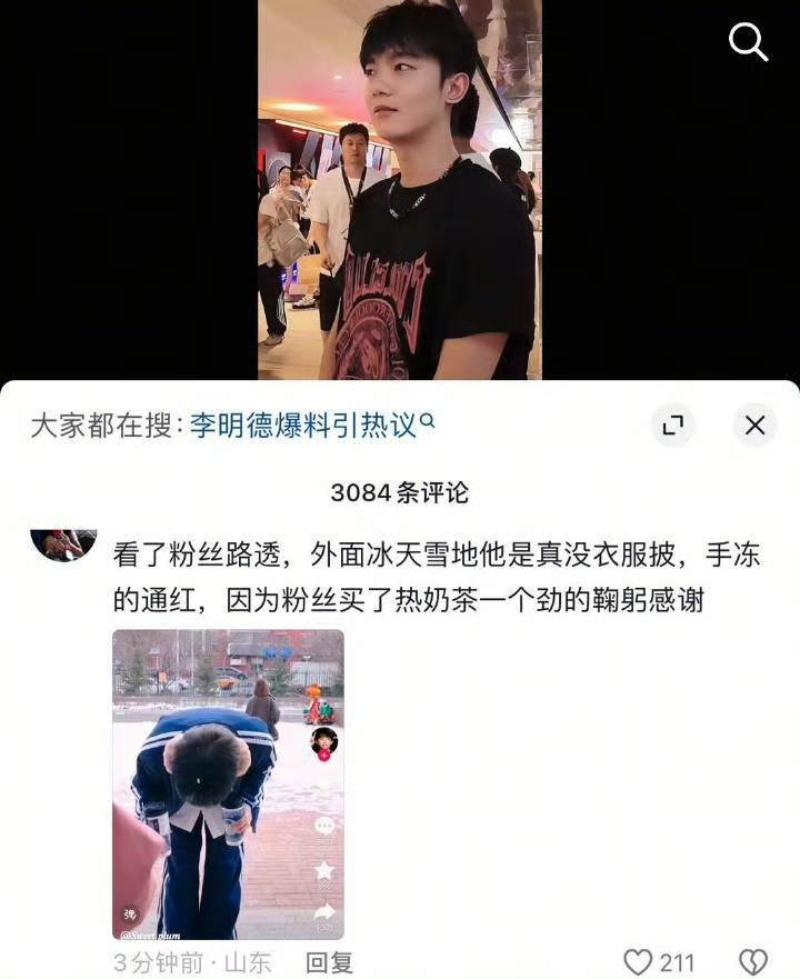
Task: View the image attached to the comment
Action: pos(228,784)
